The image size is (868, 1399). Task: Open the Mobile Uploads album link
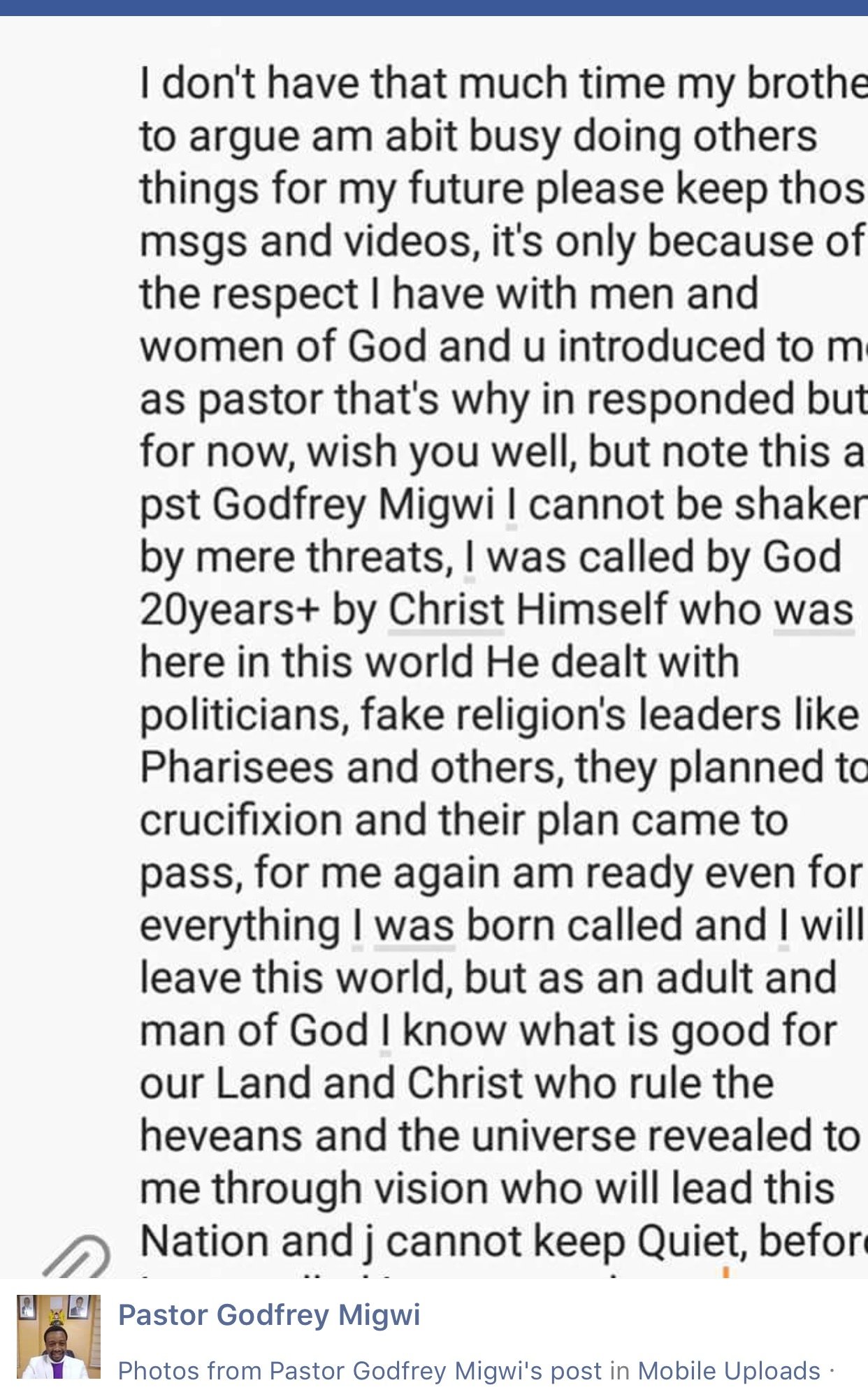(x=729, y=1370)
